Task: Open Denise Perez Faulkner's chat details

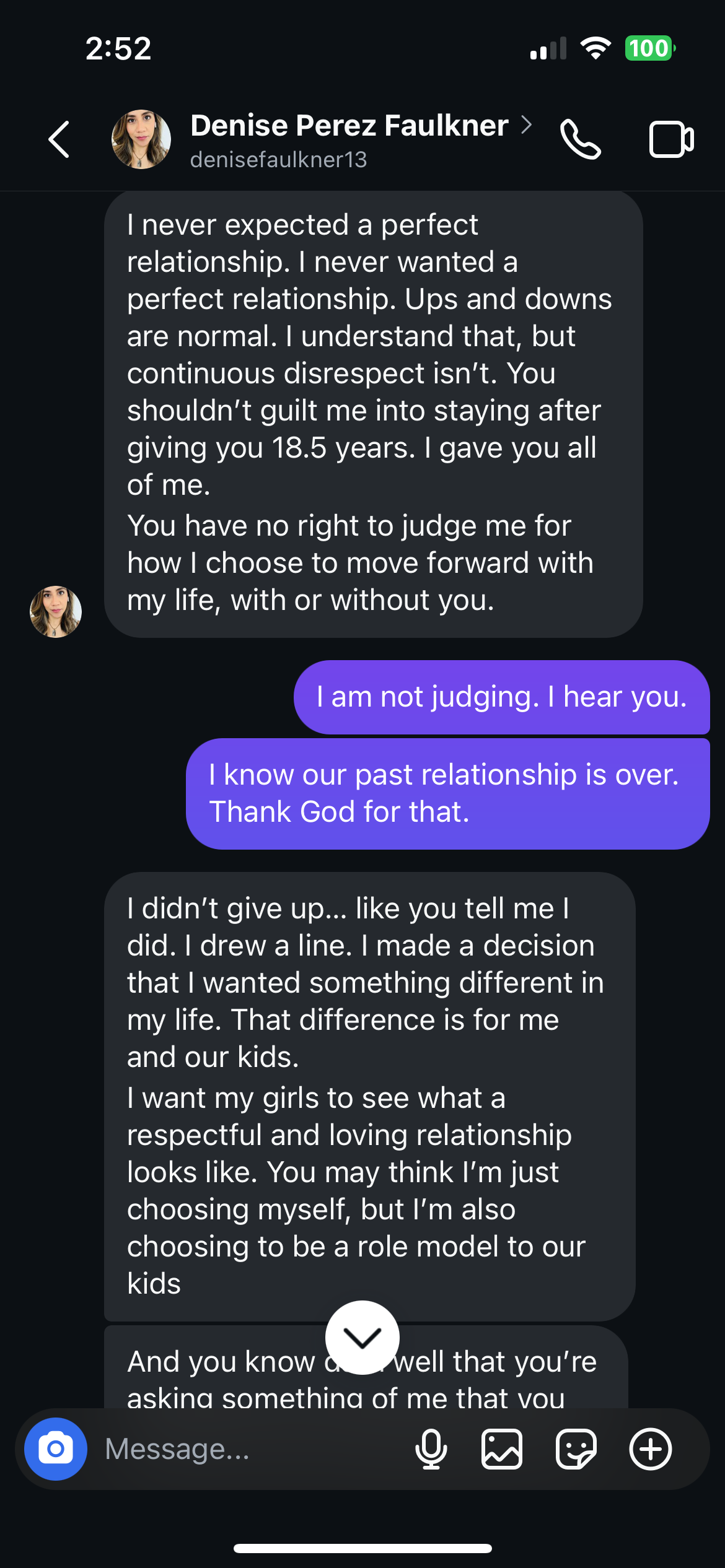Action: 349,127
